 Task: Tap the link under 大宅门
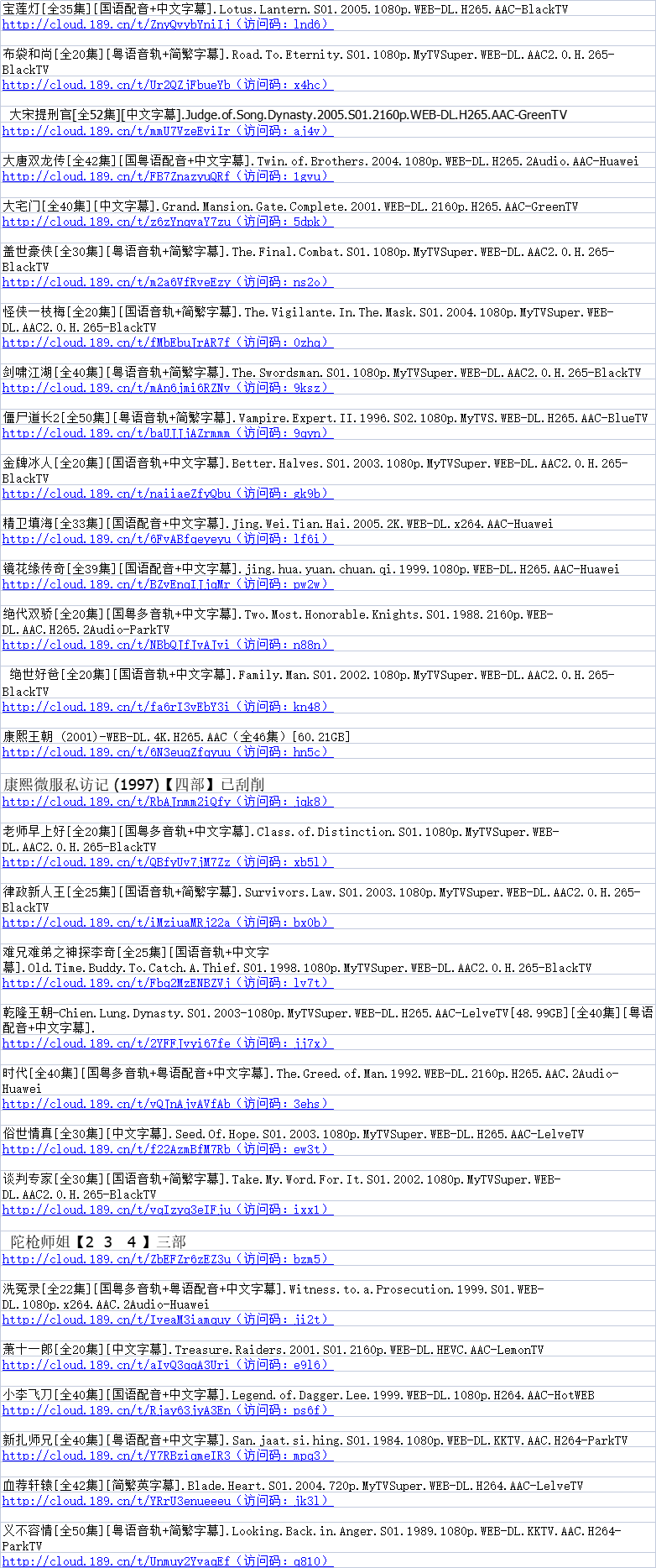tap(166, 222)
